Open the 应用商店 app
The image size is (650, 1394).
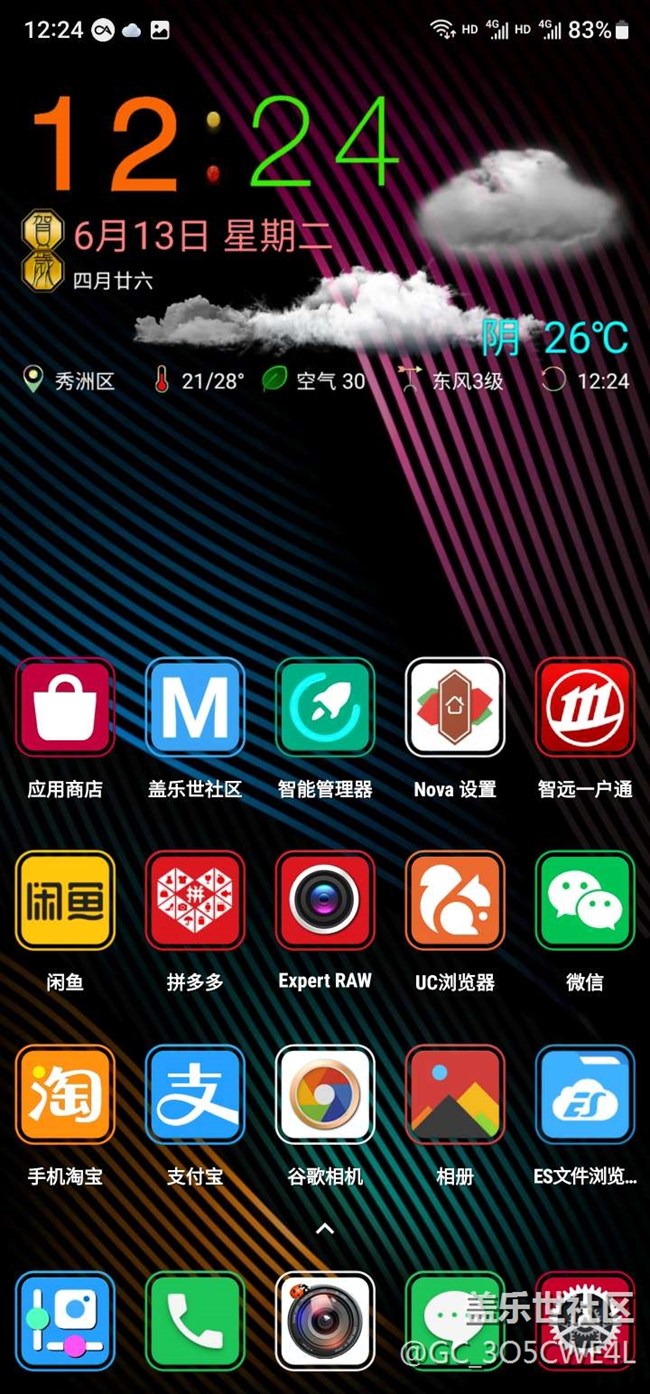[x=65, y=707]
